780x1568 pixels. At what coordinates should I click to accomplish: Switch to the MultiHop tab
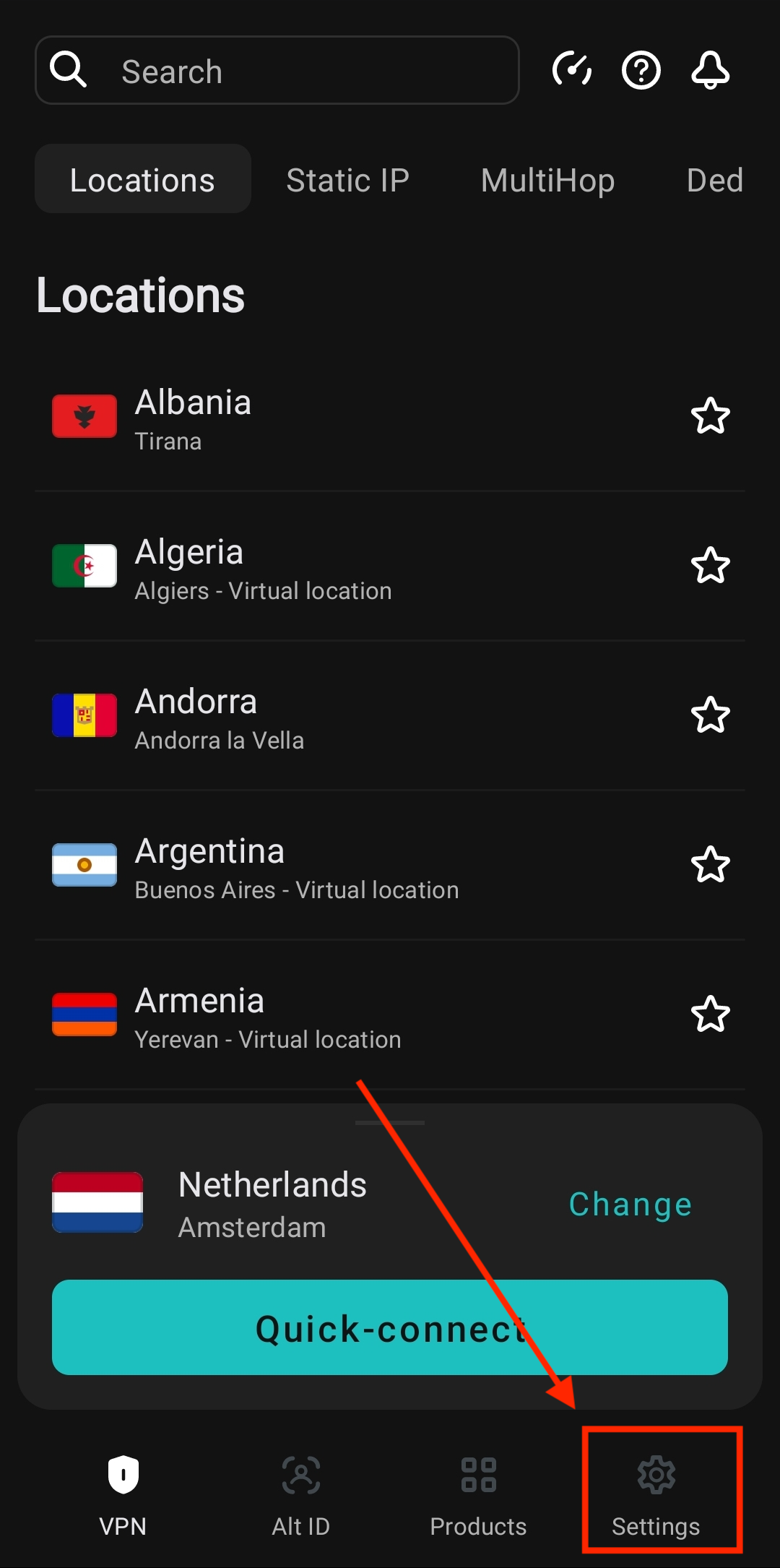coord(547,180)
